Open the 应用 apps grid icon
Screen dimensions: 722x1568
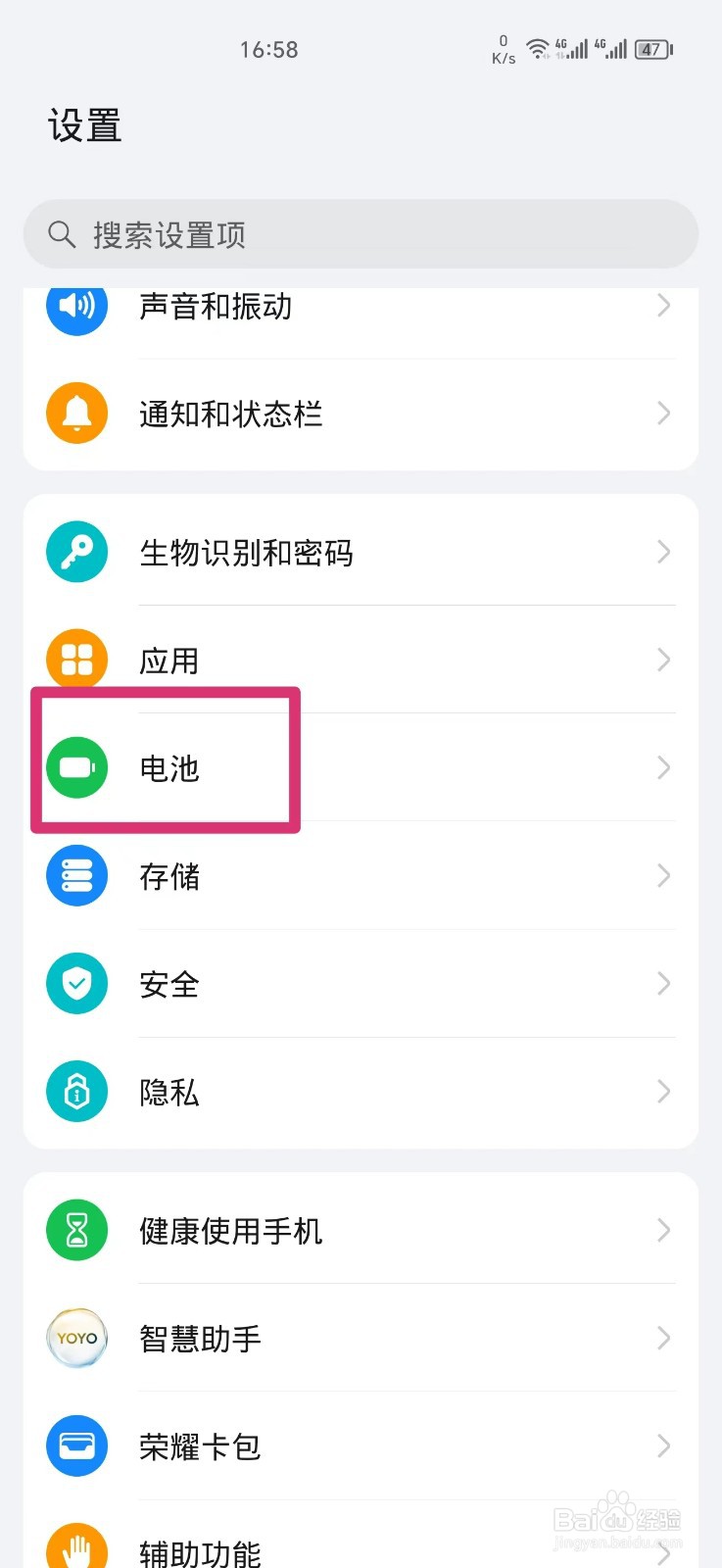click(x=76, y=660)
